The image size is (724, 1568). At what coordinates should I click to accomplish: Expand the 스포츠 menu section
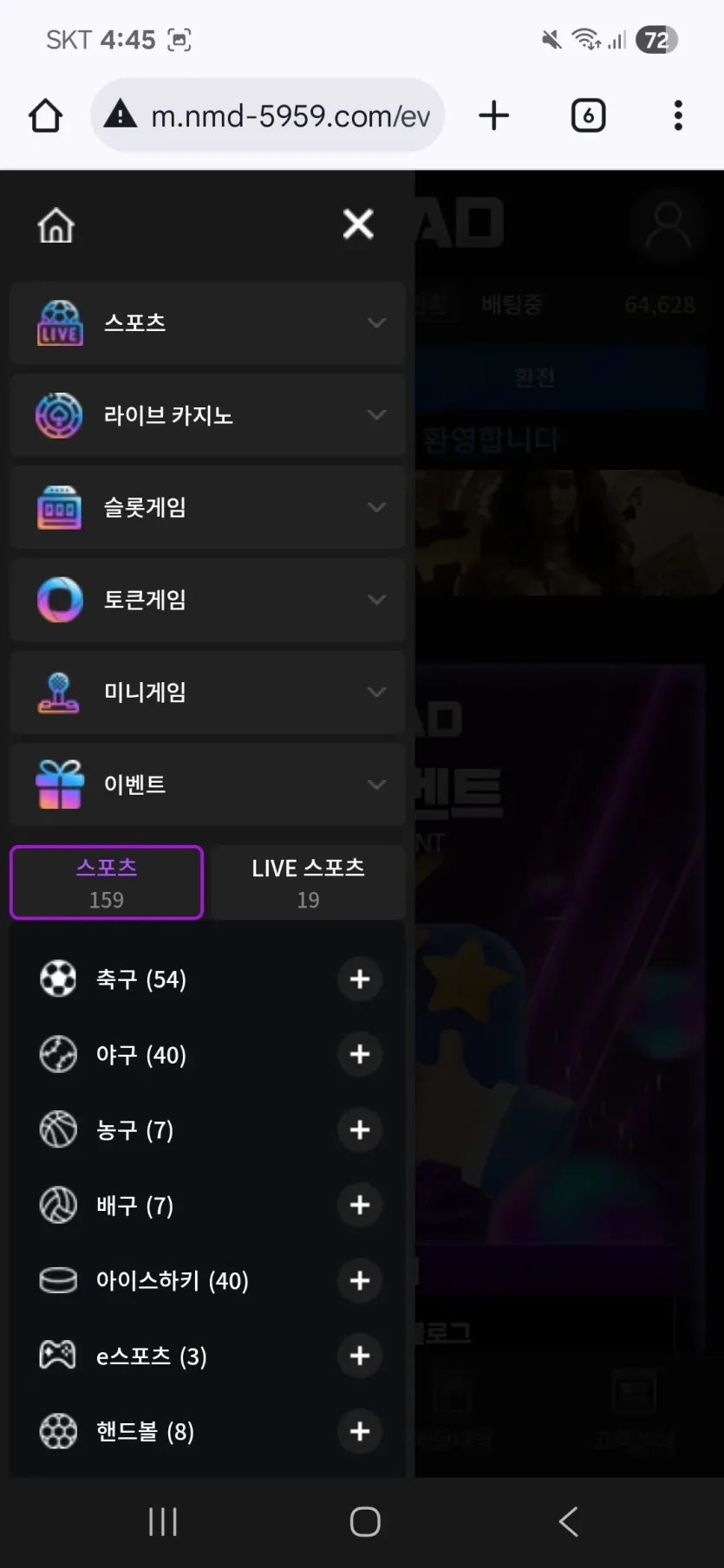point(207,322)
